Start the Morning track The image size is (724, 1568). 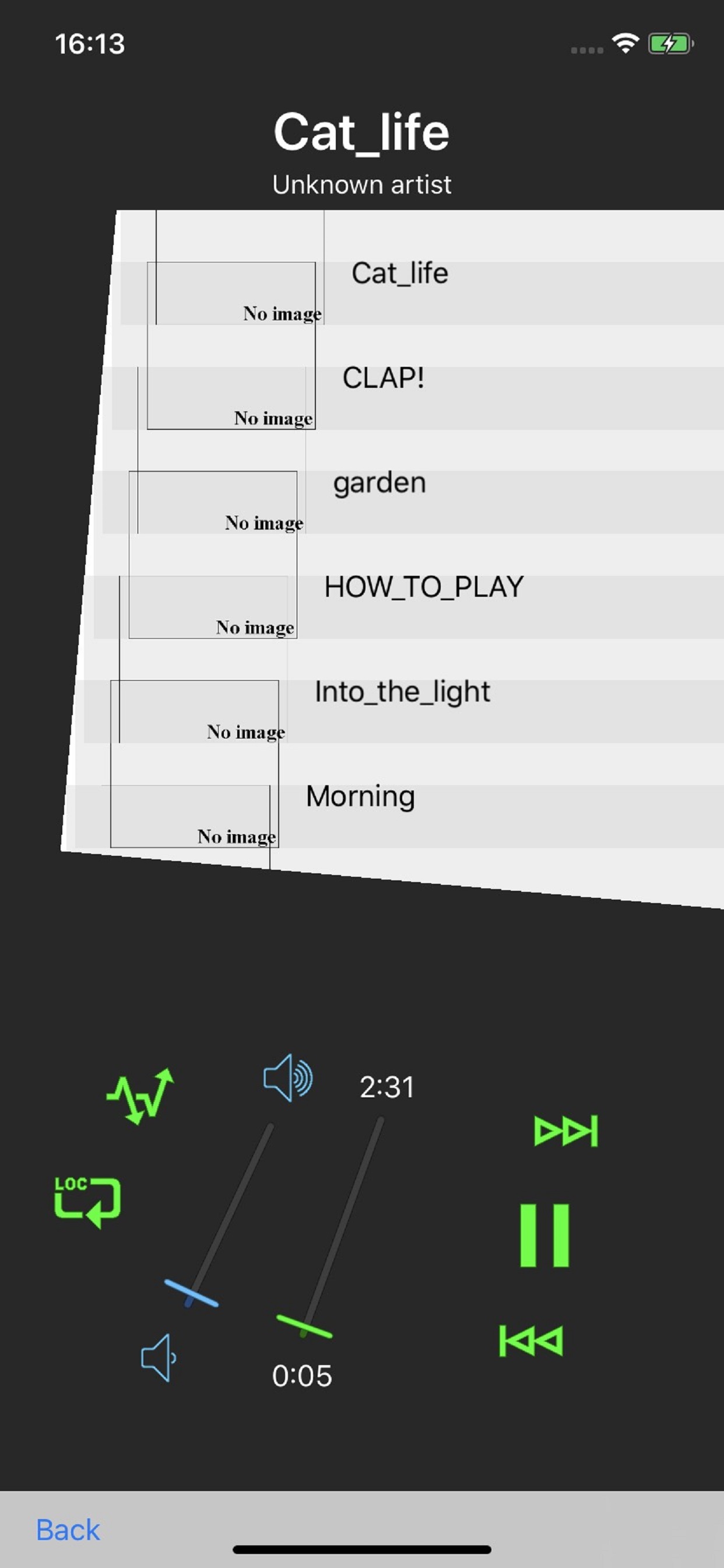click(x=360, y=797)
